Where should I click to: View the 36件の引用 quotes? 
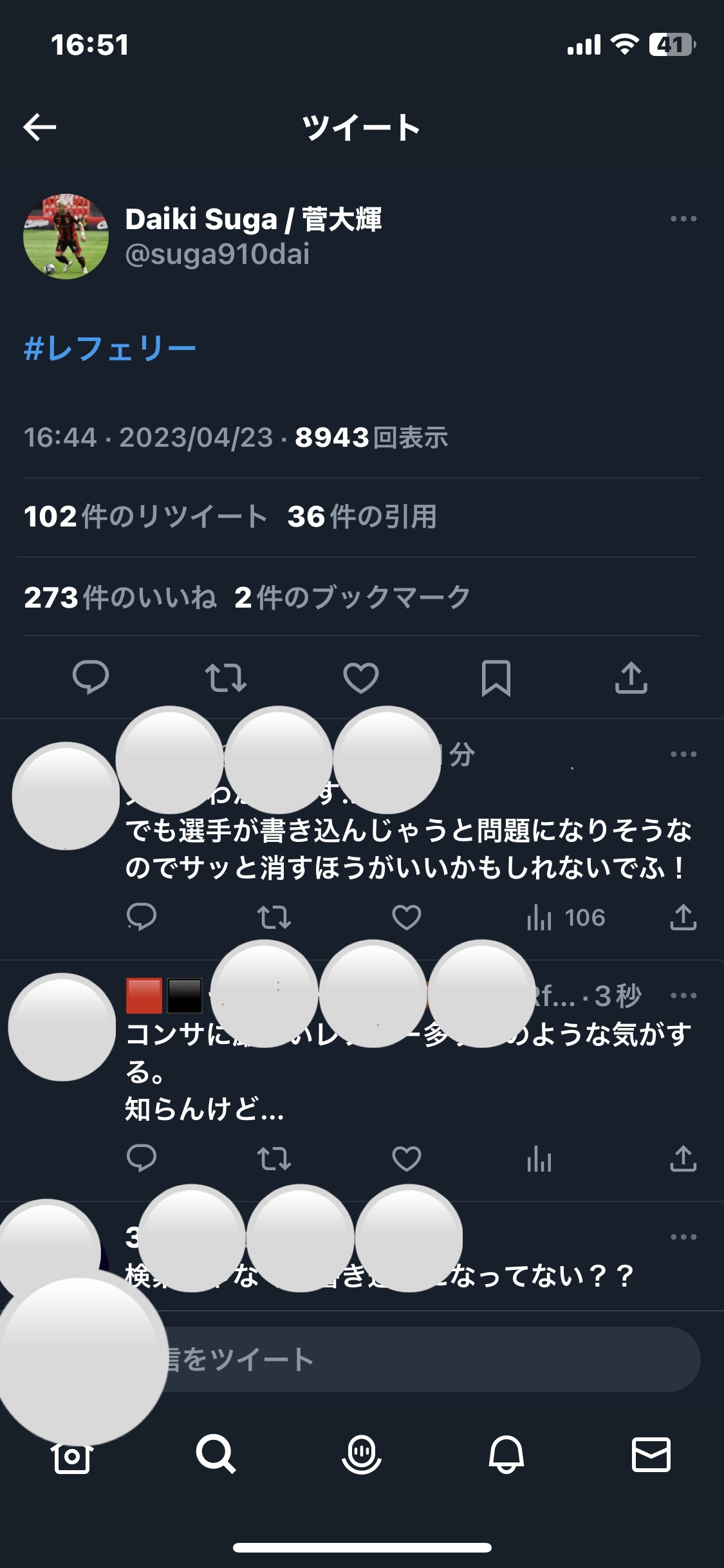click(362, 517)
